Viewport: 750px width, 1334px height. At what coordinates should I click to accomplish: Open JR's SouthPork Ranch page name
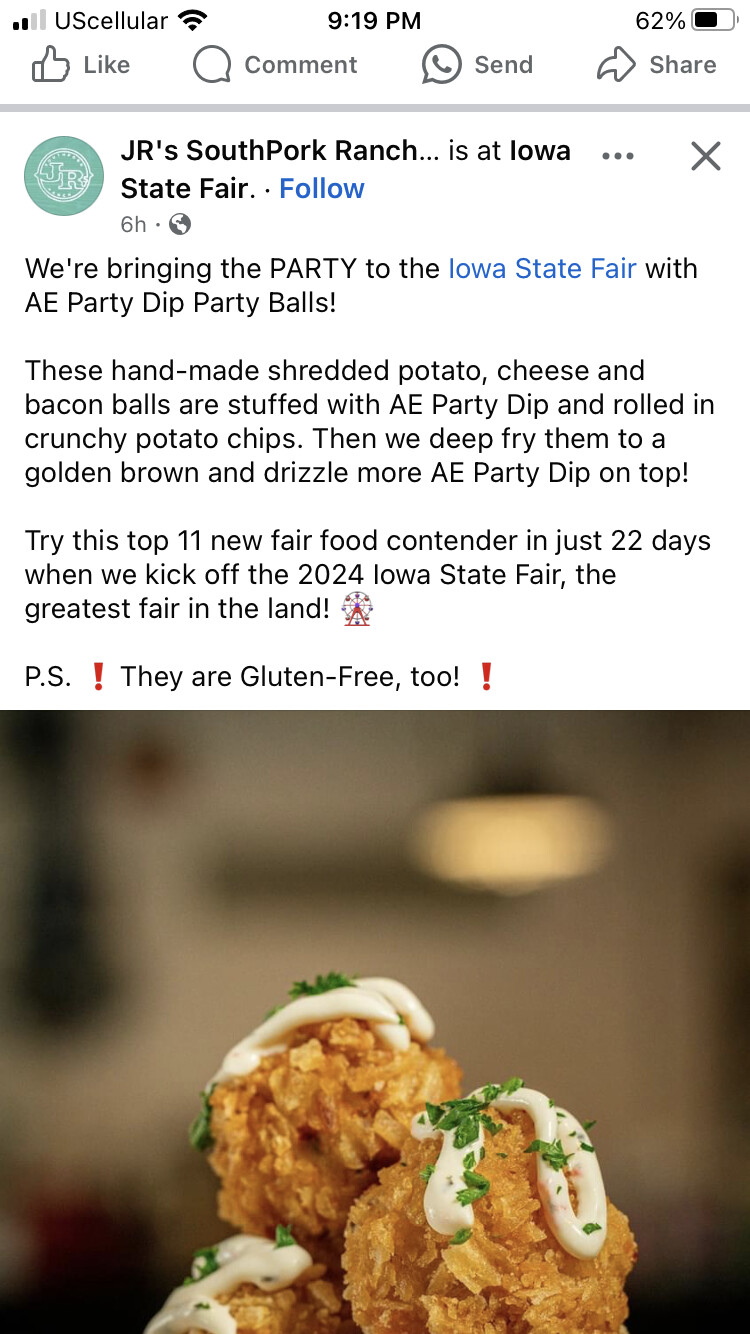[270, 151]
